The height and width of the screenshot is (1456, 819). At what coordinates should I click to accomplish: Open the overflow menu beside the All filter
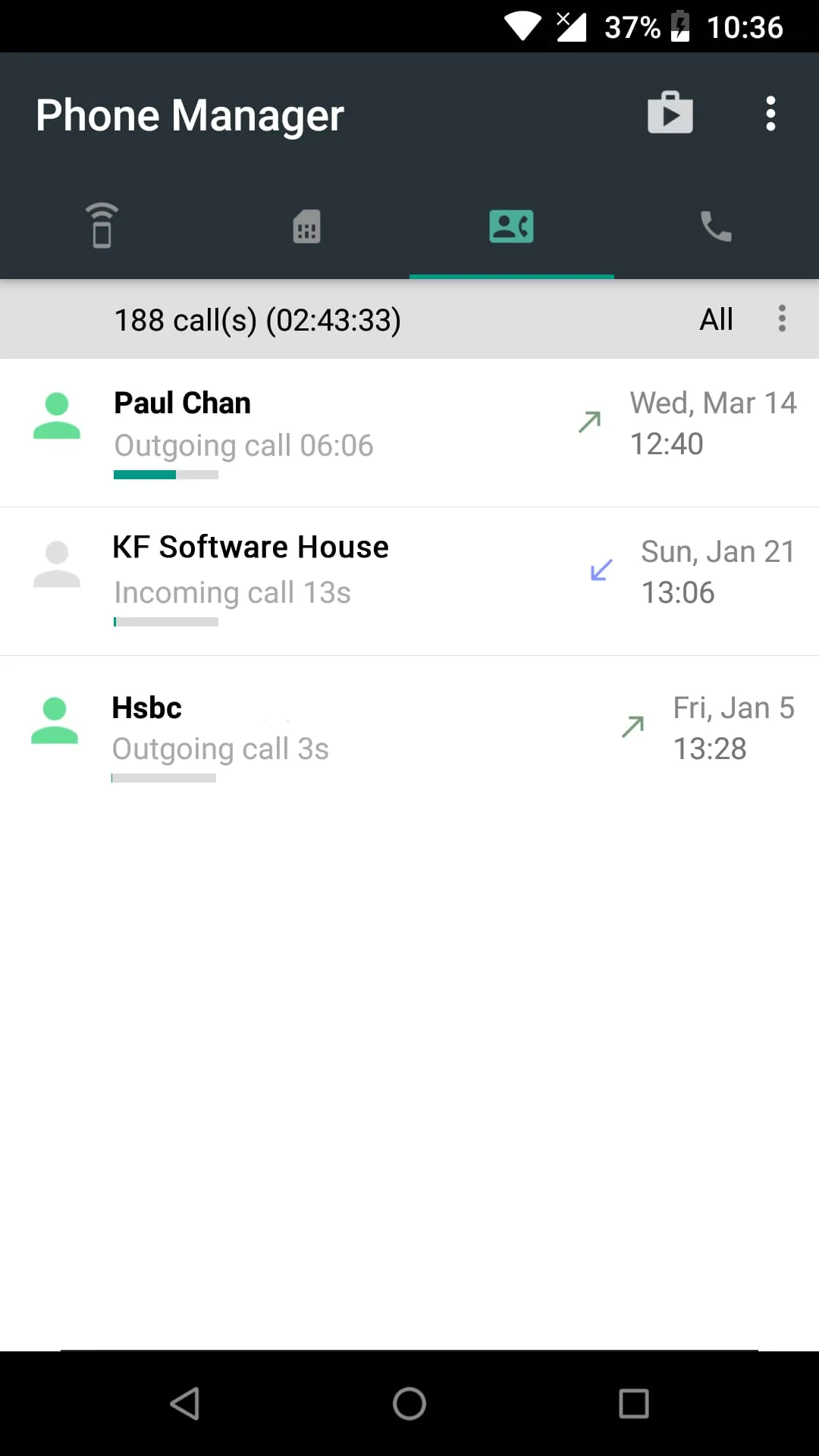782,319
